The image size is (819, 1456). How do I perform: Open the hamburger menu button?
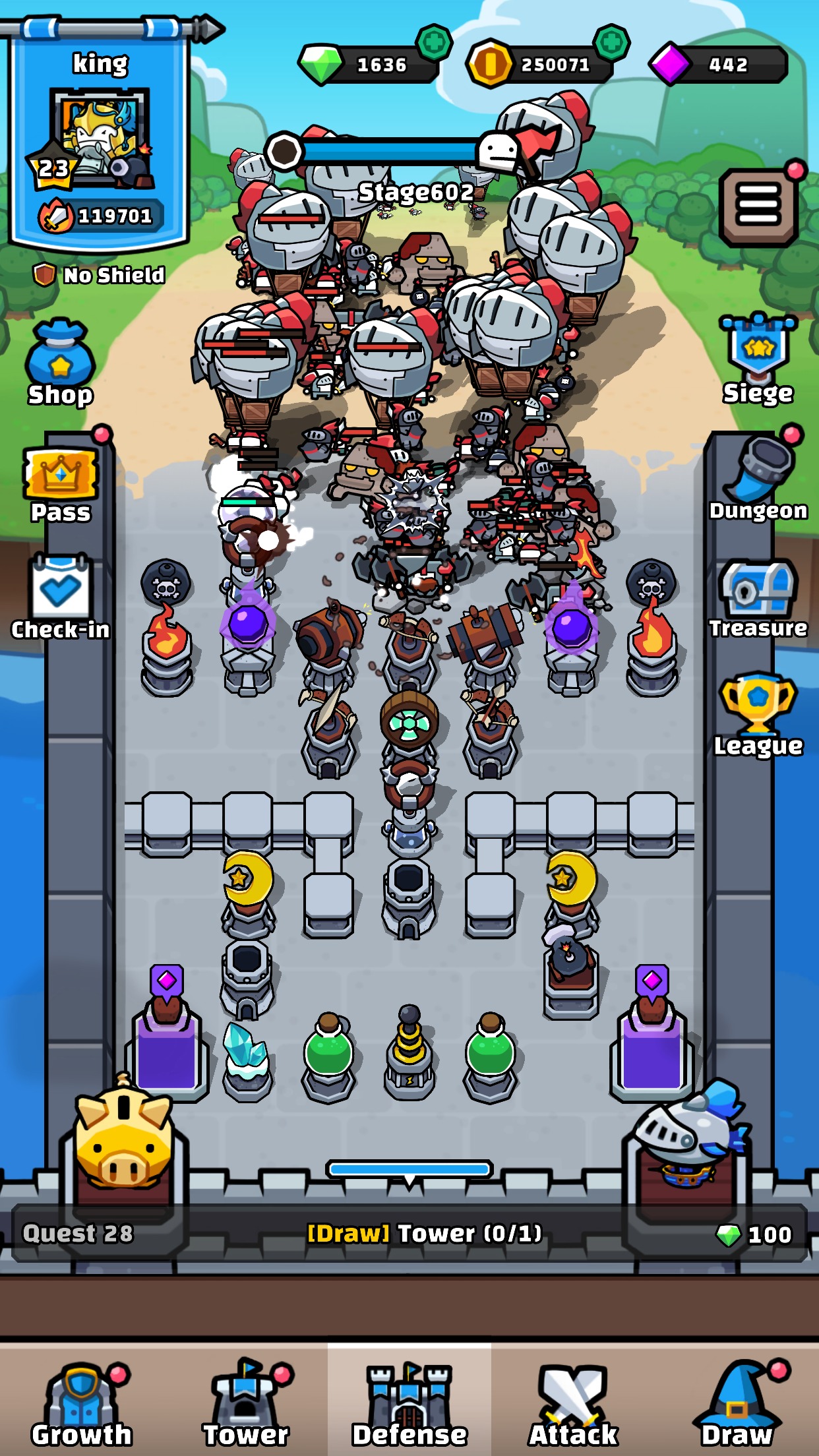coord(758,205)
